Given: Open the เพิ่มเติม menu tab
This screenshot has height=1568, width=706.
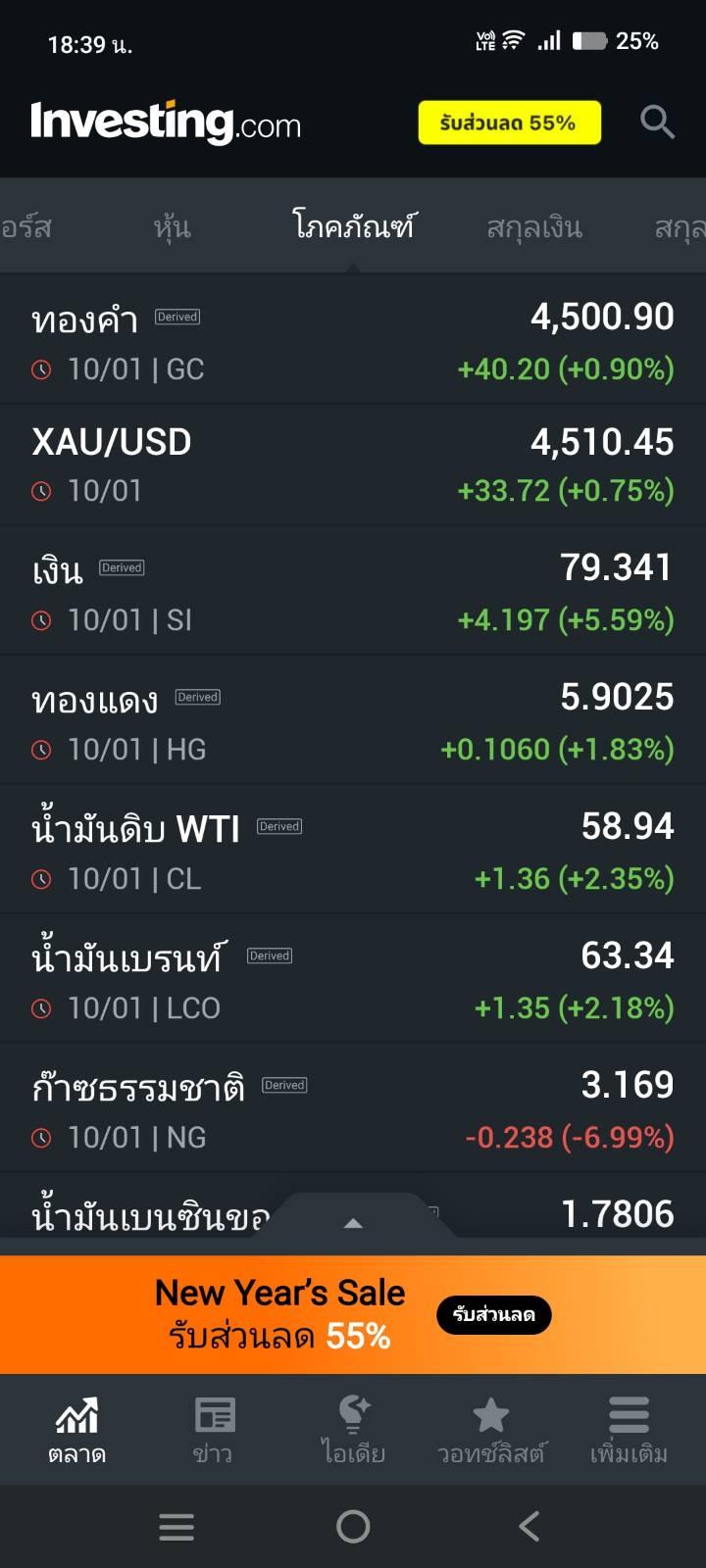Looking at the screenshot, I should click(x=630, y=1431).
